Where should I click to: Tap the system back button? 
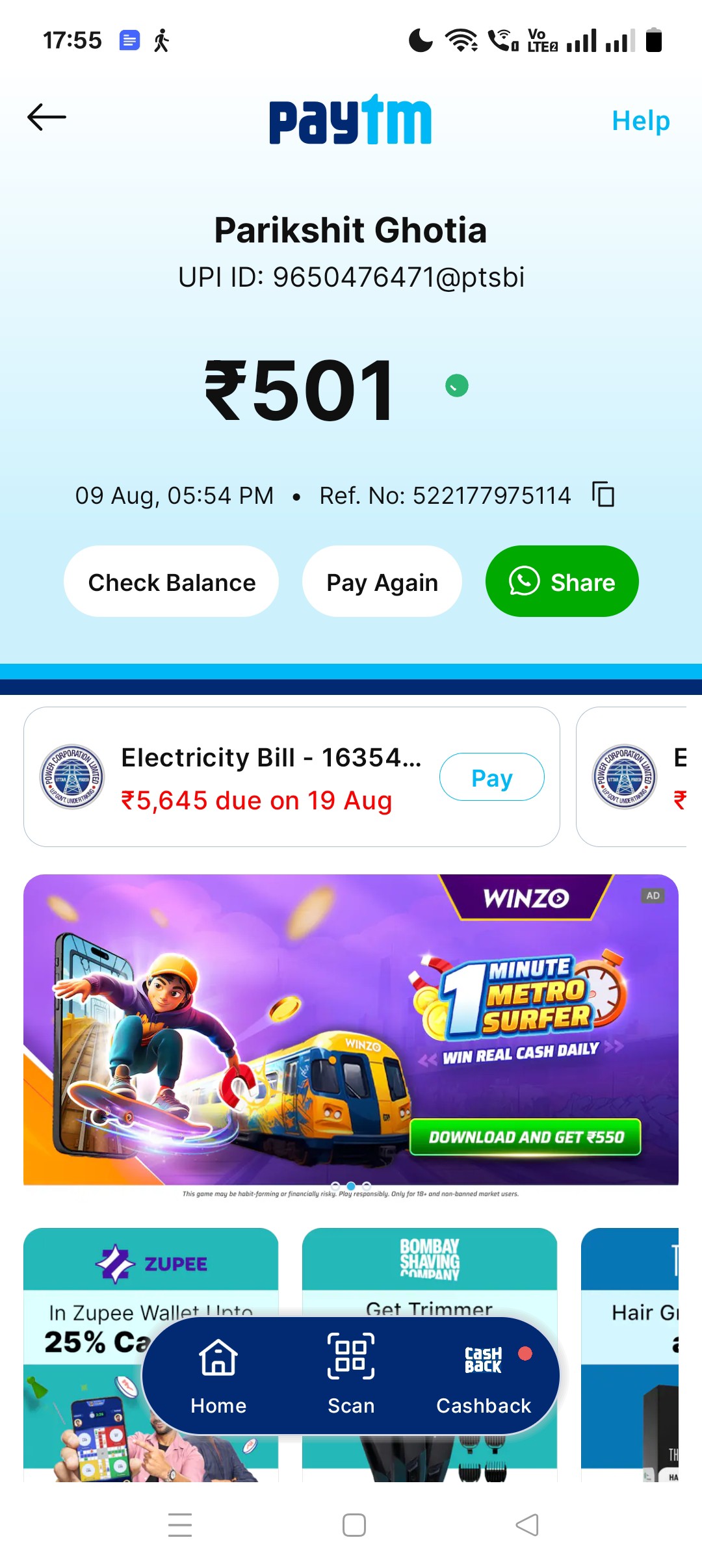[527, 1525]
